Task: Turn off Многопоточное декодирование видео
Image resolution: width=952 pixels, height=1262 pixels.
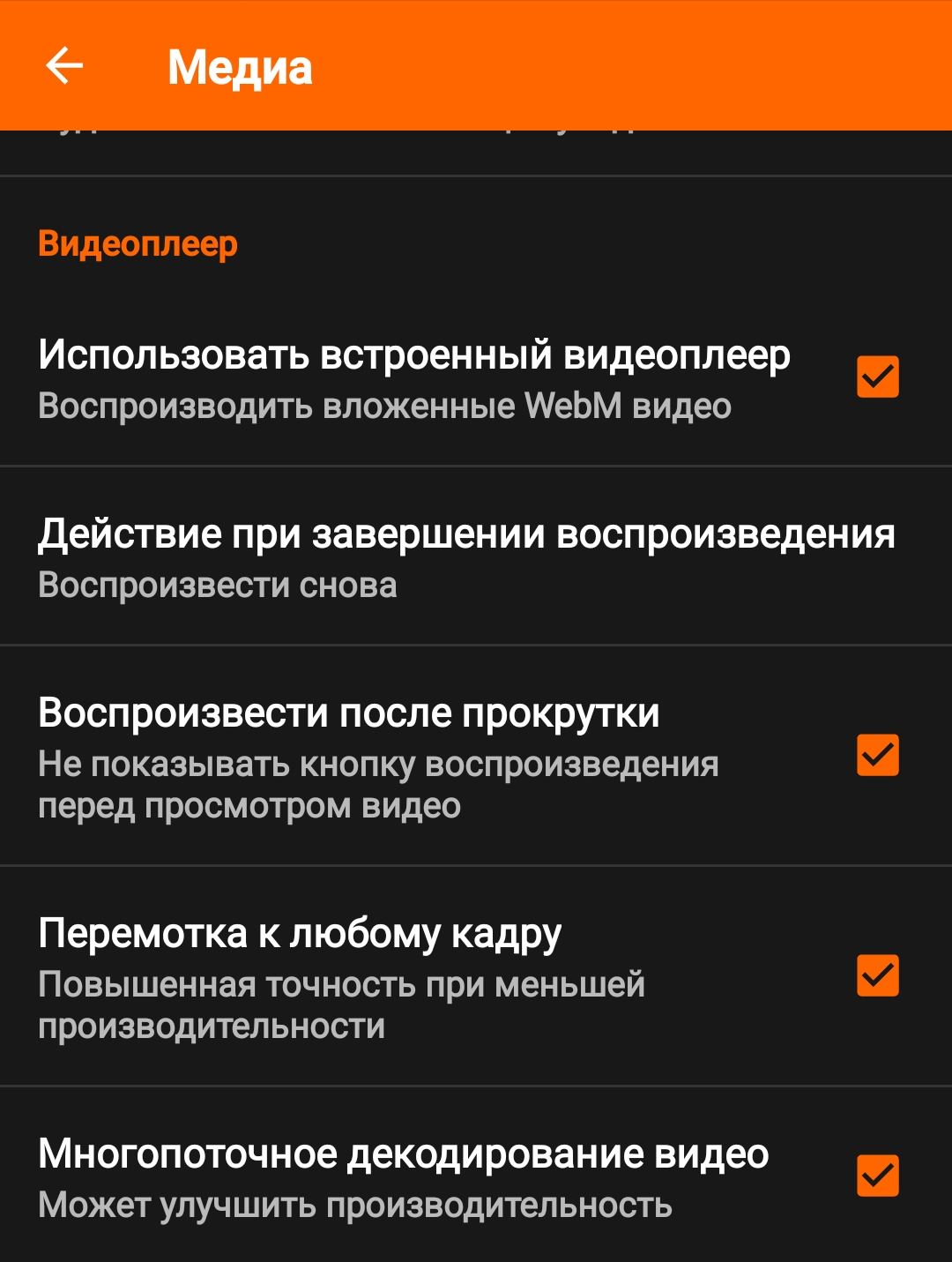Action: point(877,1176)
